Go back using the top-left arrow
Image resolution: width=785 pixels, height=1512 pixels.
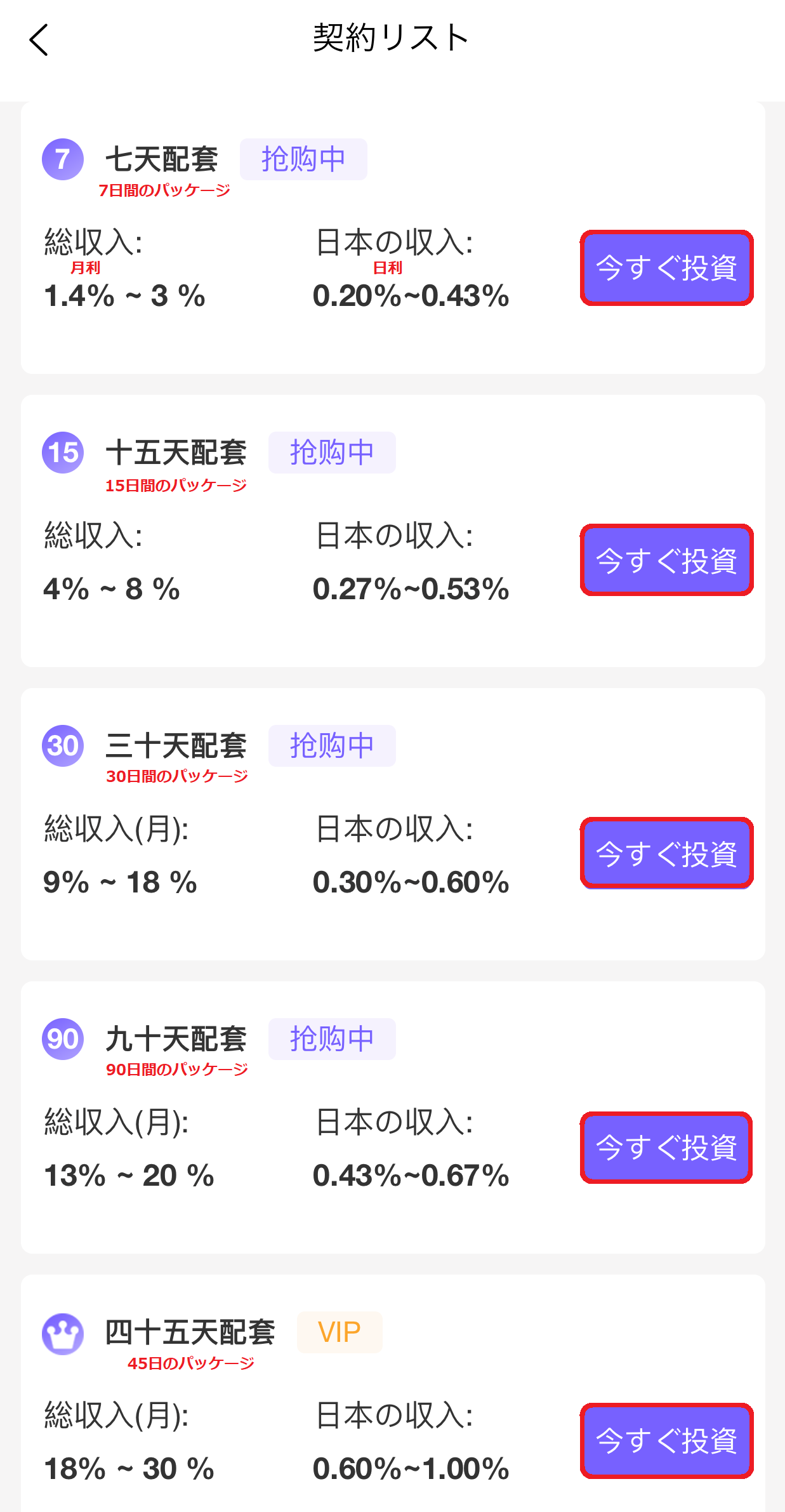(39, 40)
